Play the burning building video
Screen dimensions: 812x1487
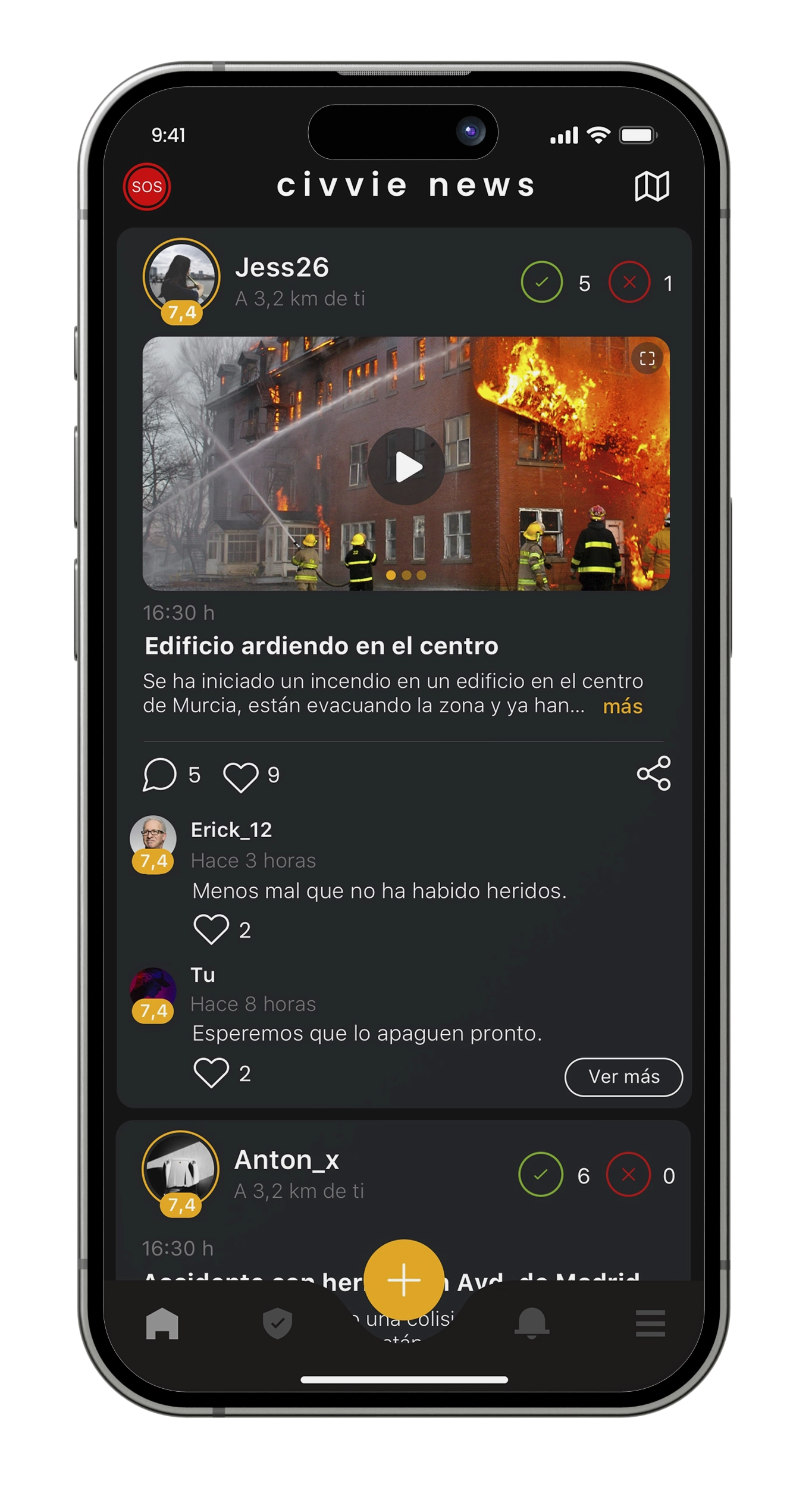406,467
